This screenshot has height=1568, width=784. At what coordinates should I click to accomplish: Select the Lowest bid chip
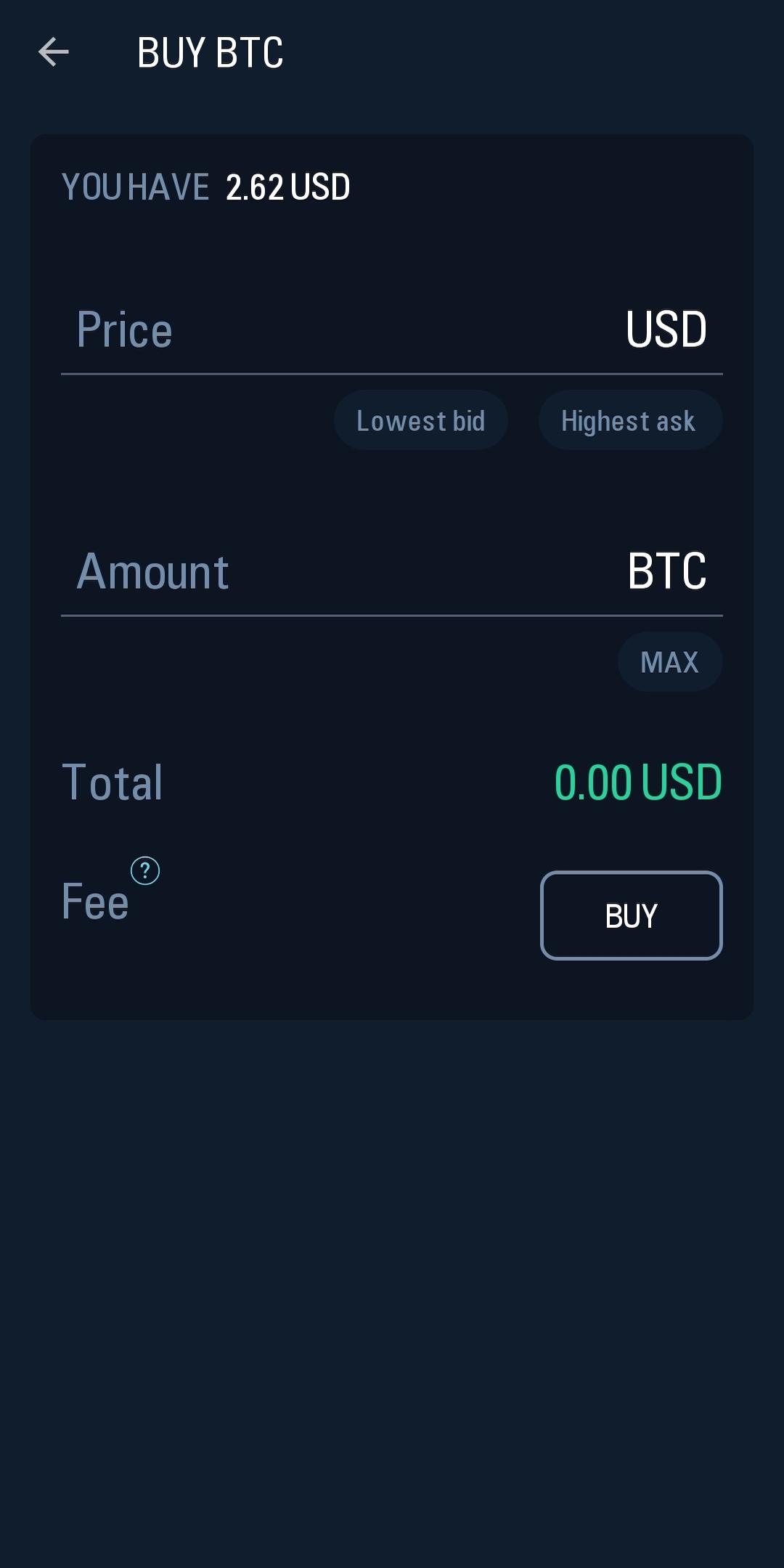click(420, 420)
